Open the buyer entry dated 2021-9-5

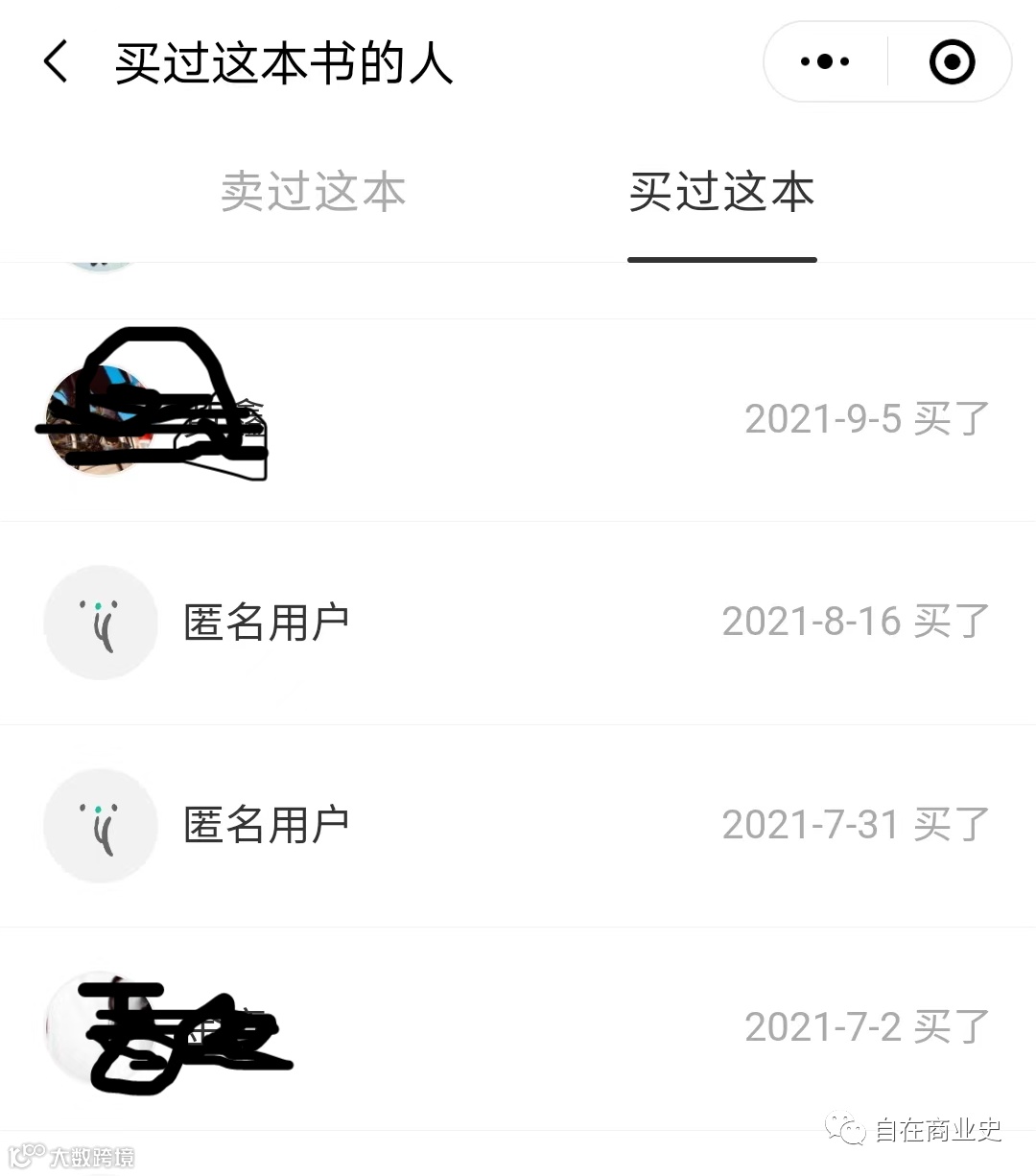518,420
